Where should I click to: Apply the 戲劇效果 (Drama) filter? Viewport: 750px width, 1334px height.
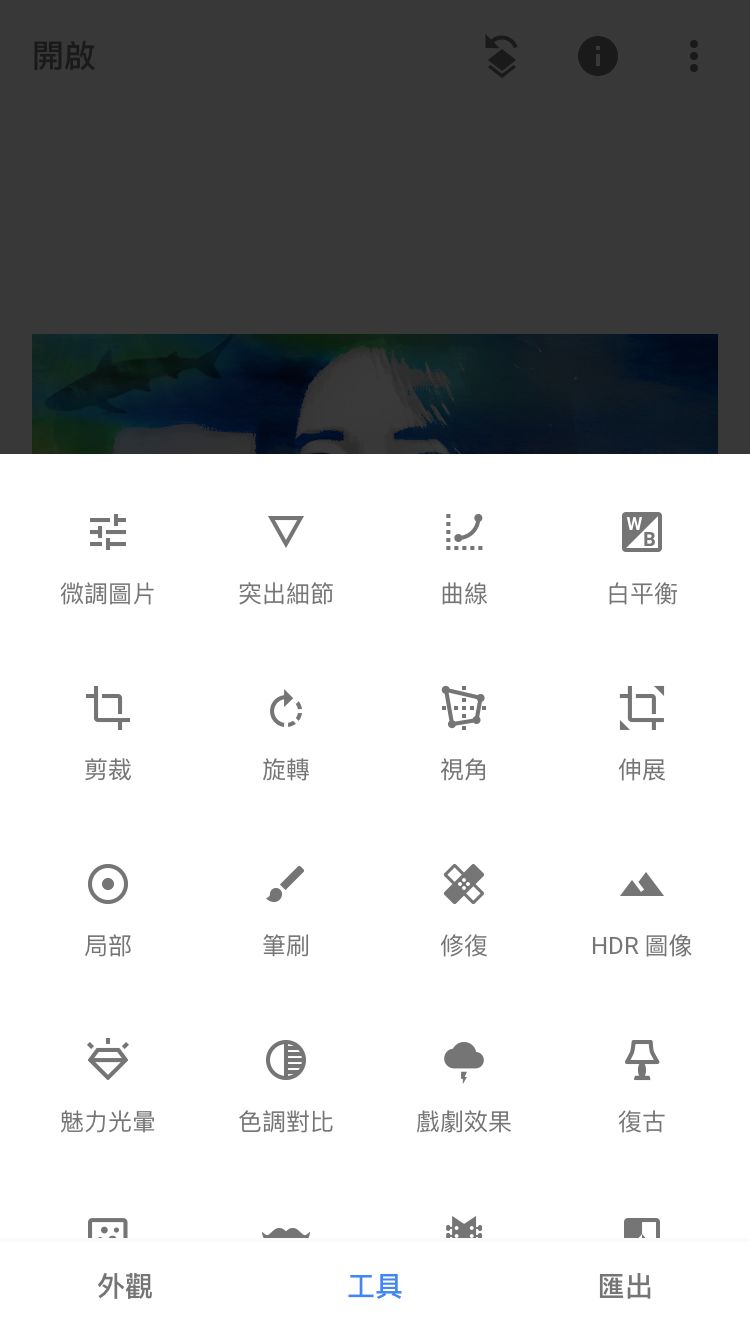463,1083
